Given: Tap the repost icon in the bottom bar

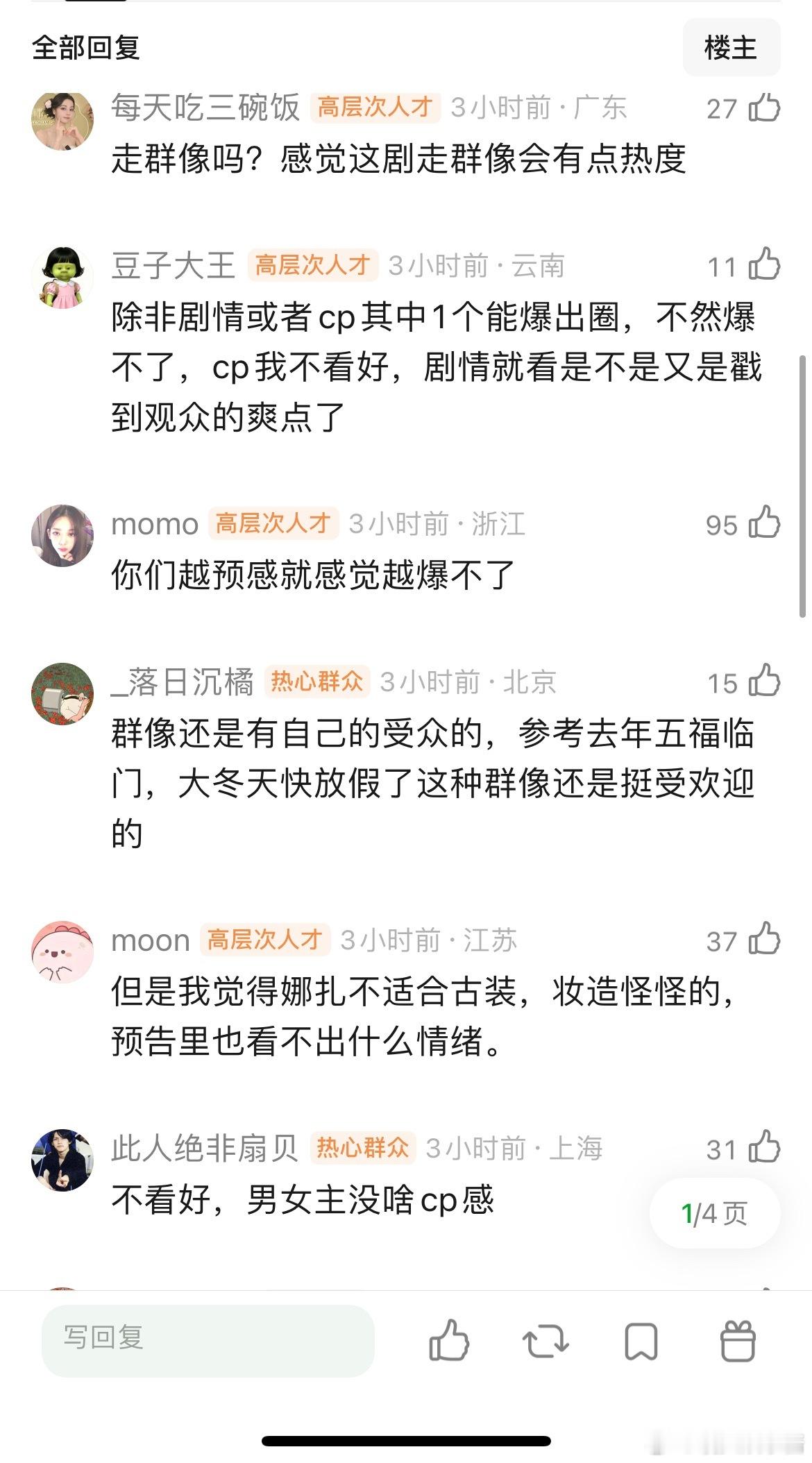Looking at the screenshot, I should tap(548, 1342).
